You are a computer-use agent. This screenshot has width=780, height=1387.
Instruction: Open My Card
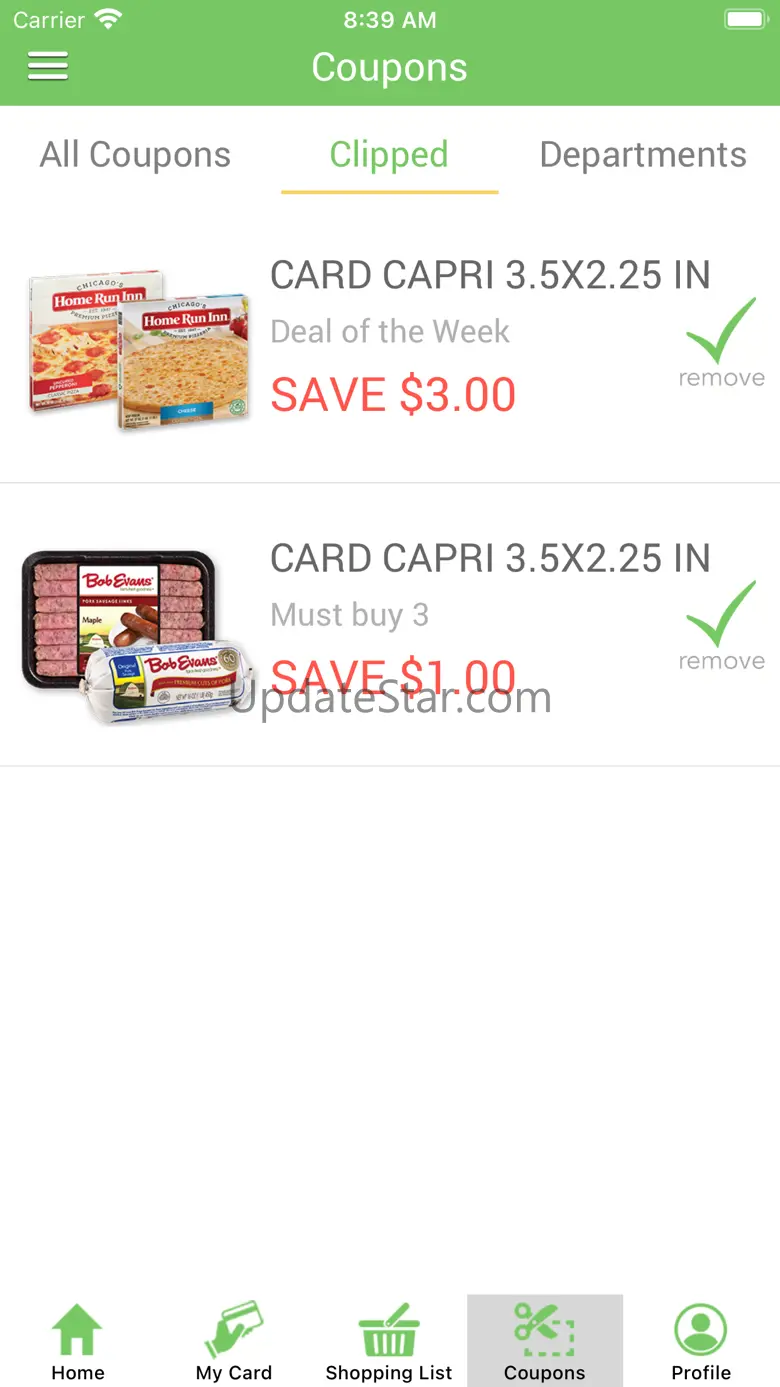[234, 1341]
